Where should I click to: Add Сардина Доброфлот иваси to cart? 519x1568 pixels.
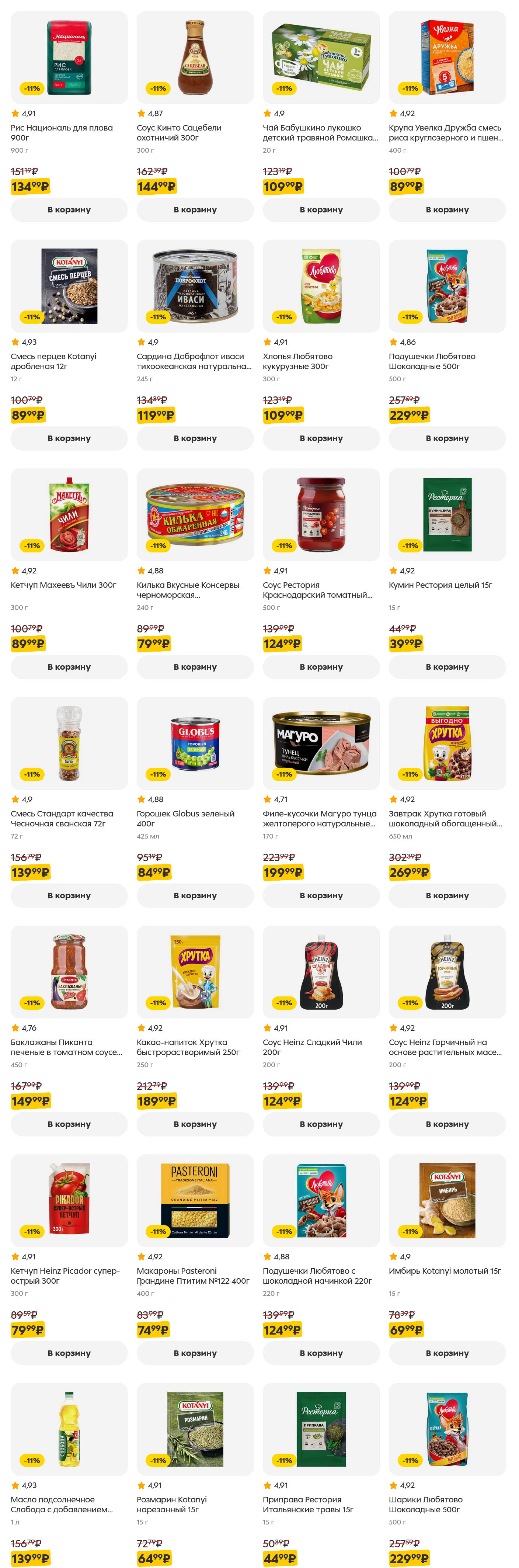[195, 438]
